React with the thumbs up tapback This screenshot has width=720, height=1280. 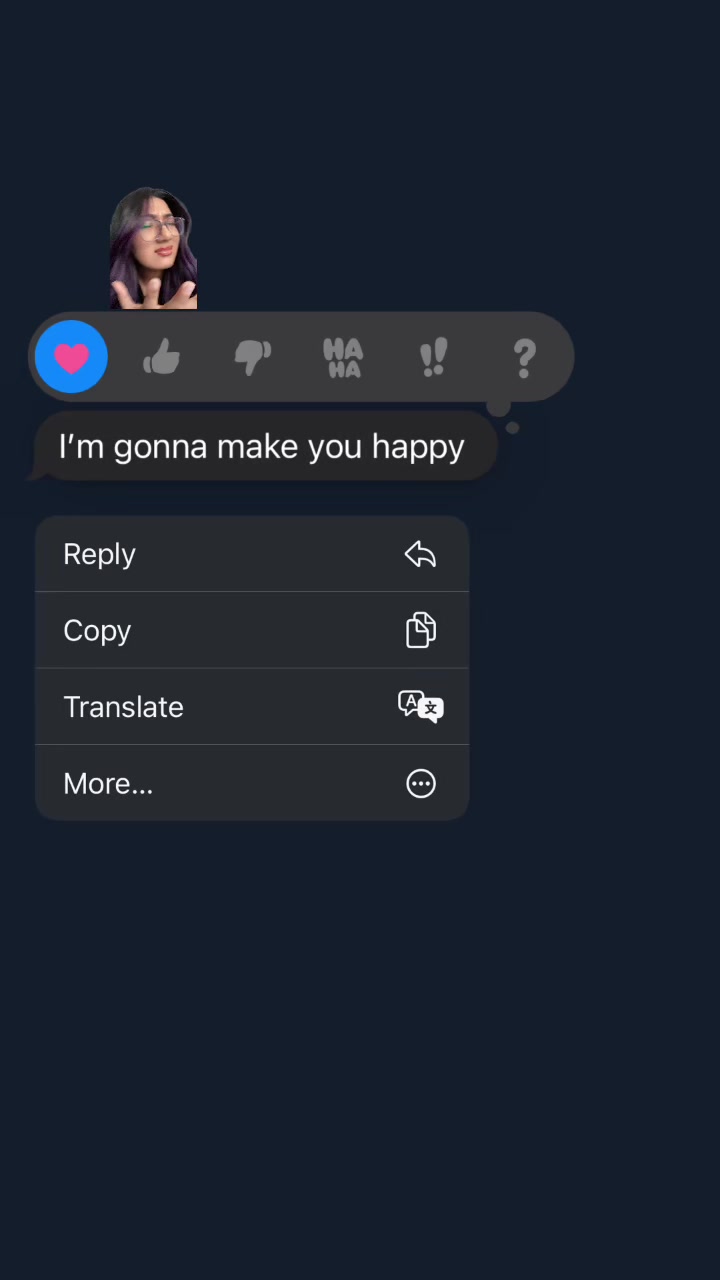pyautogui.click(x=161, y=357)
